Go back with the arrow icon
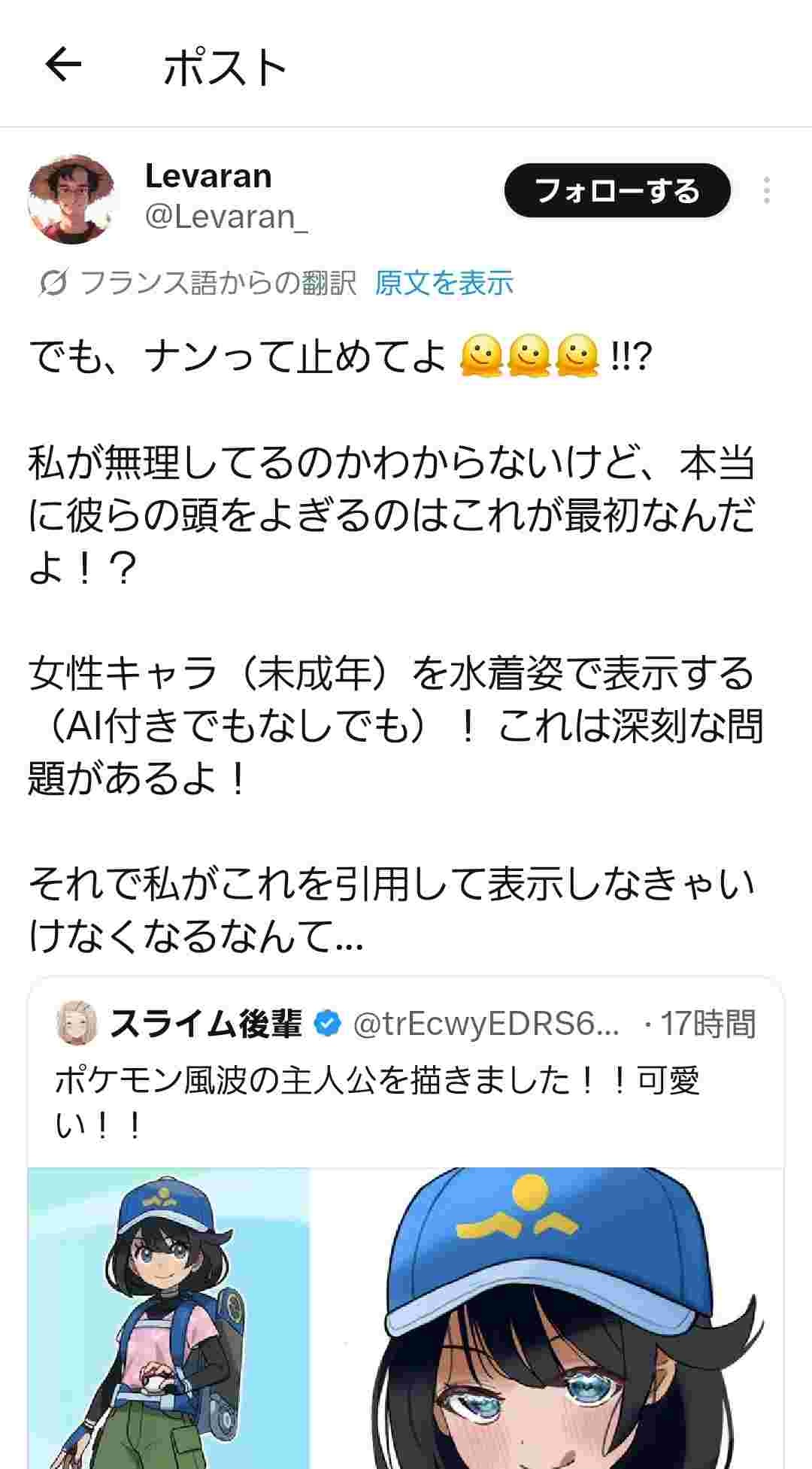 click(x=63, y=65)
